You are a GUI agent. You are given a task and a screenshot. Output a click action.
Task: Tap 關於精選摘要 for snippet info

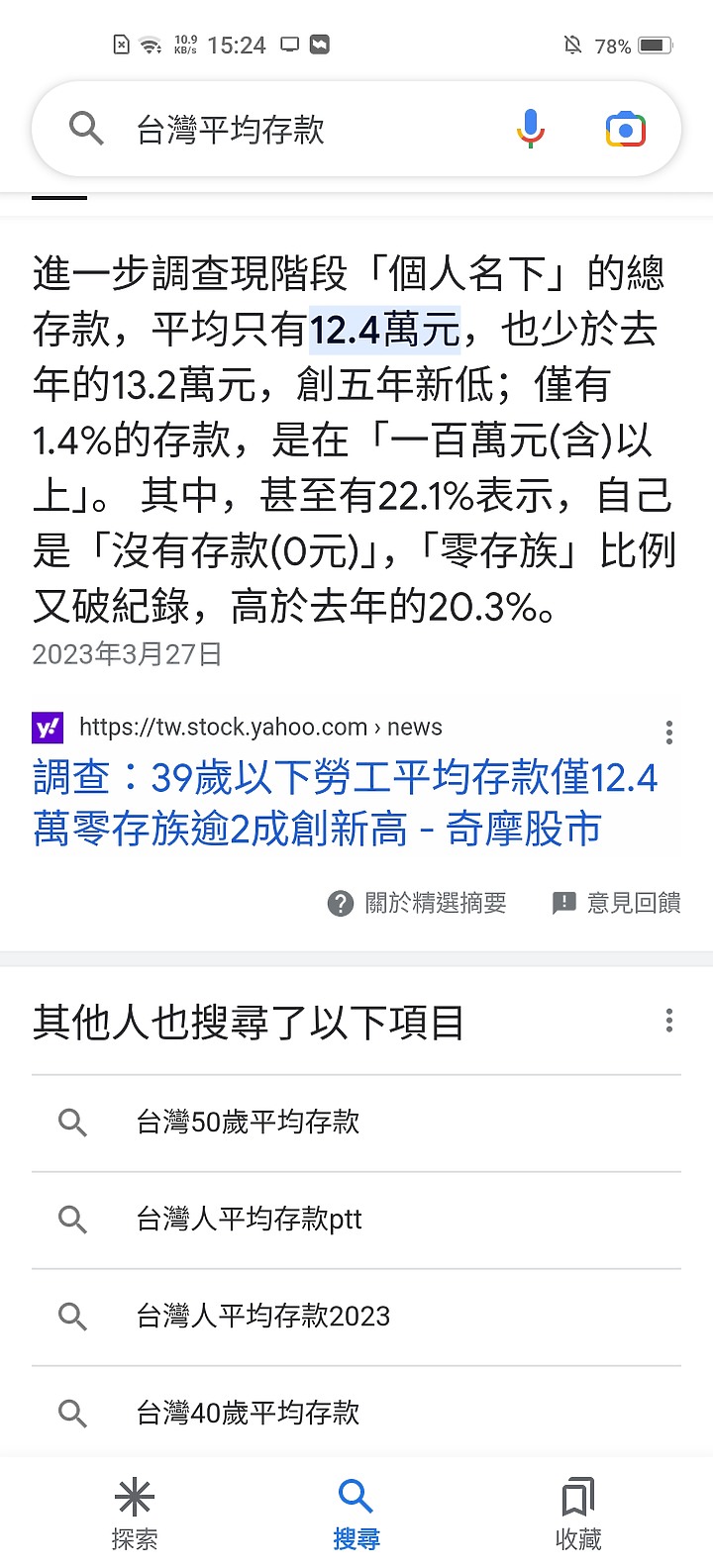point(418,903)
